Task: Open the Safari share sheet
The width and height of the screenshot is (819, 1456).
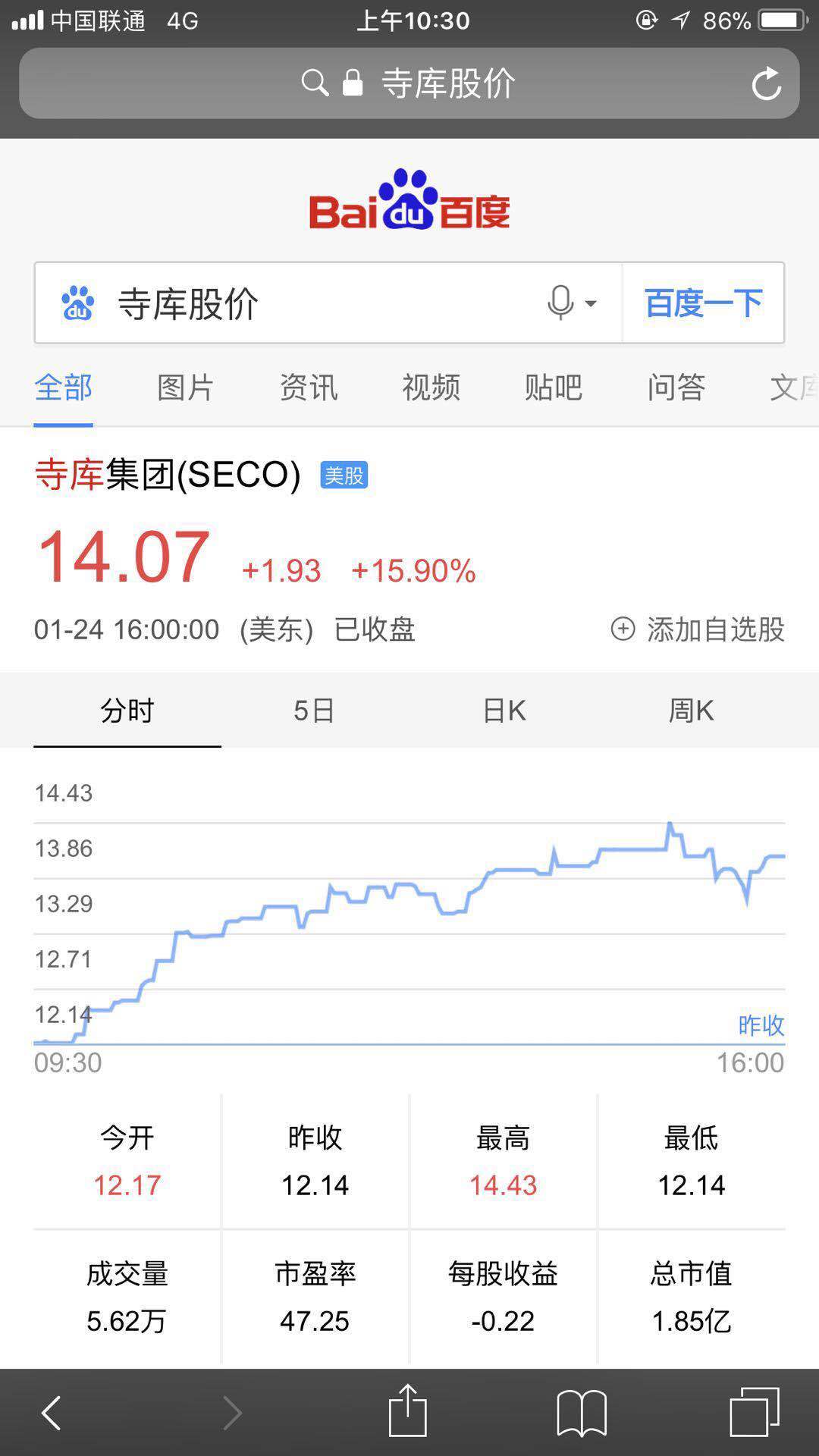Action: click(x=408, y=1411)
